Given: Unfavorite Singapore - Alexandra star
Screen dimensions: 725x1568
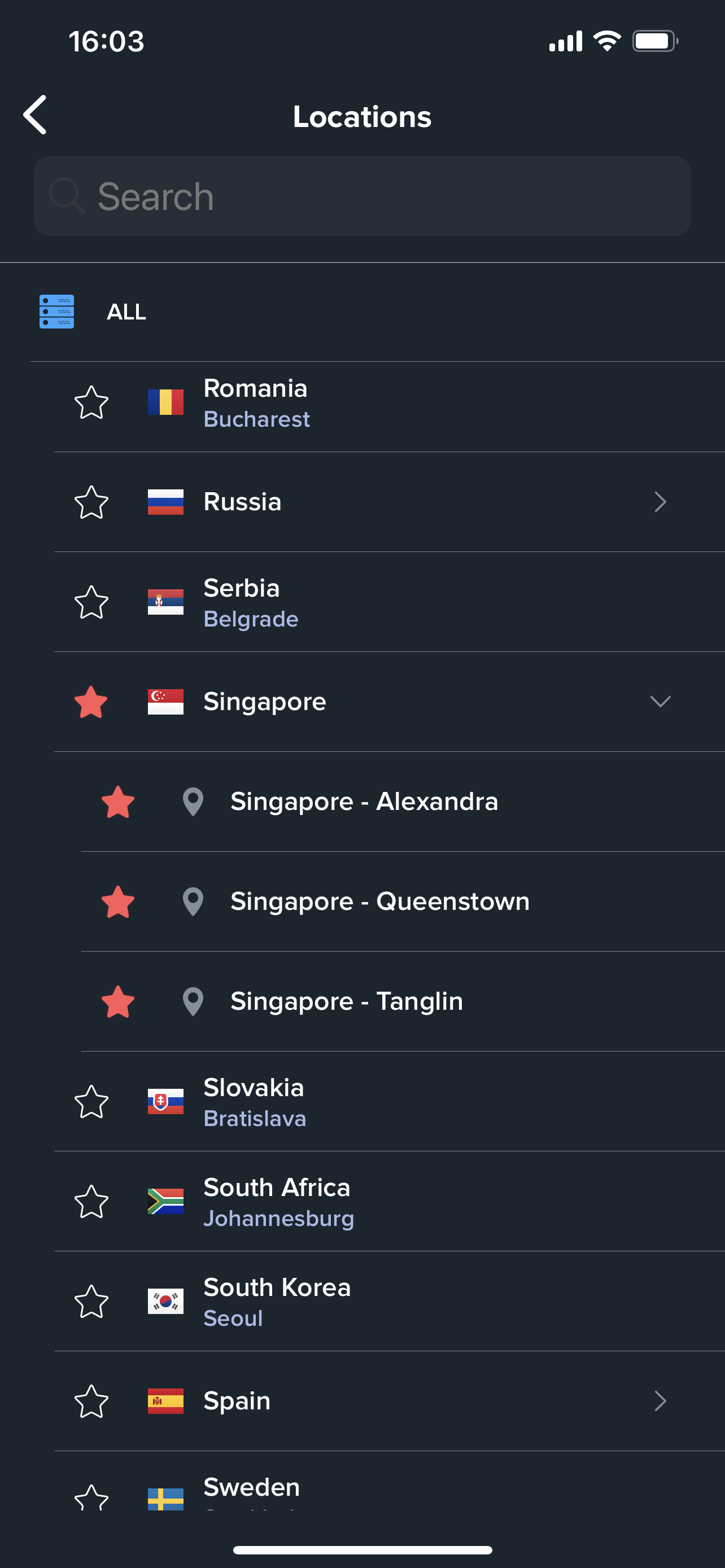Looking at the screenshot, I should (118, 801).
